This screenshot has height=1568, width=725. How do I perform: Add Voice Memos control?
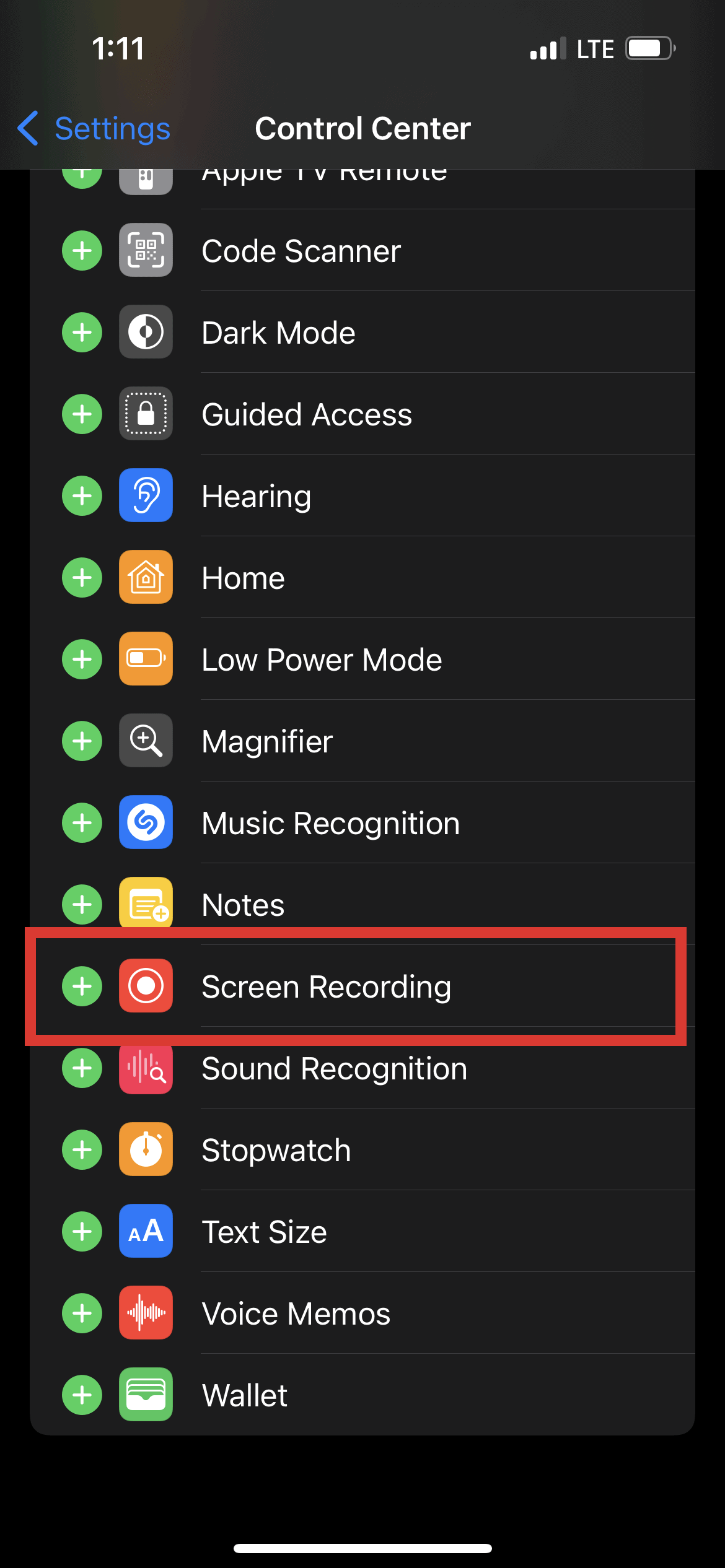coord(82,1313)
